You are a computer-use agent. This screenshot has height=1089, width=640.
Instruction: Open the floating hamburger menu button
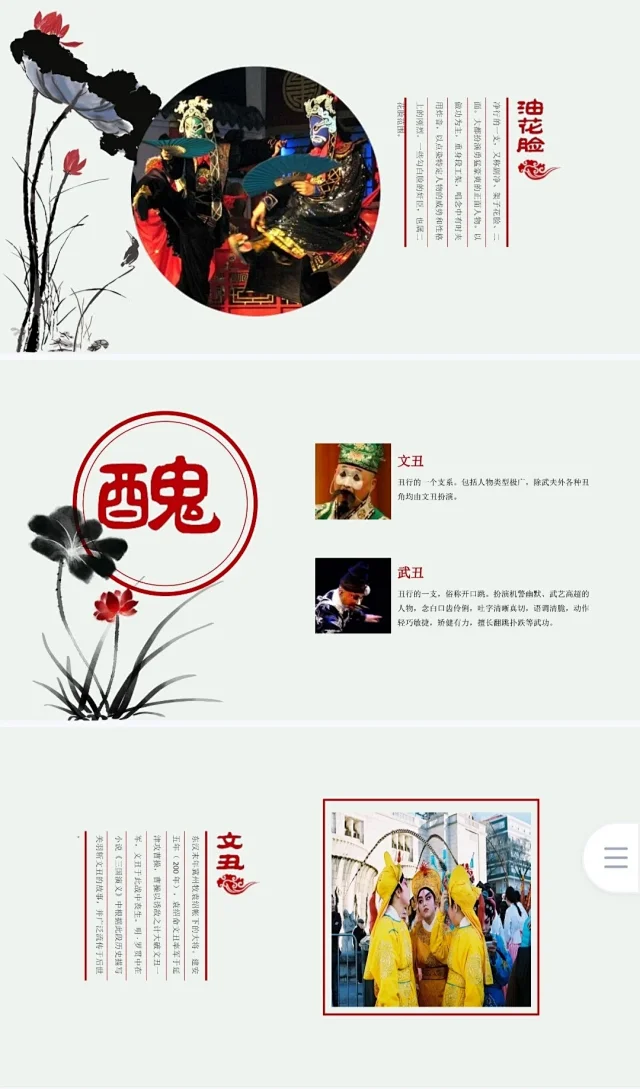click(615, 858)
